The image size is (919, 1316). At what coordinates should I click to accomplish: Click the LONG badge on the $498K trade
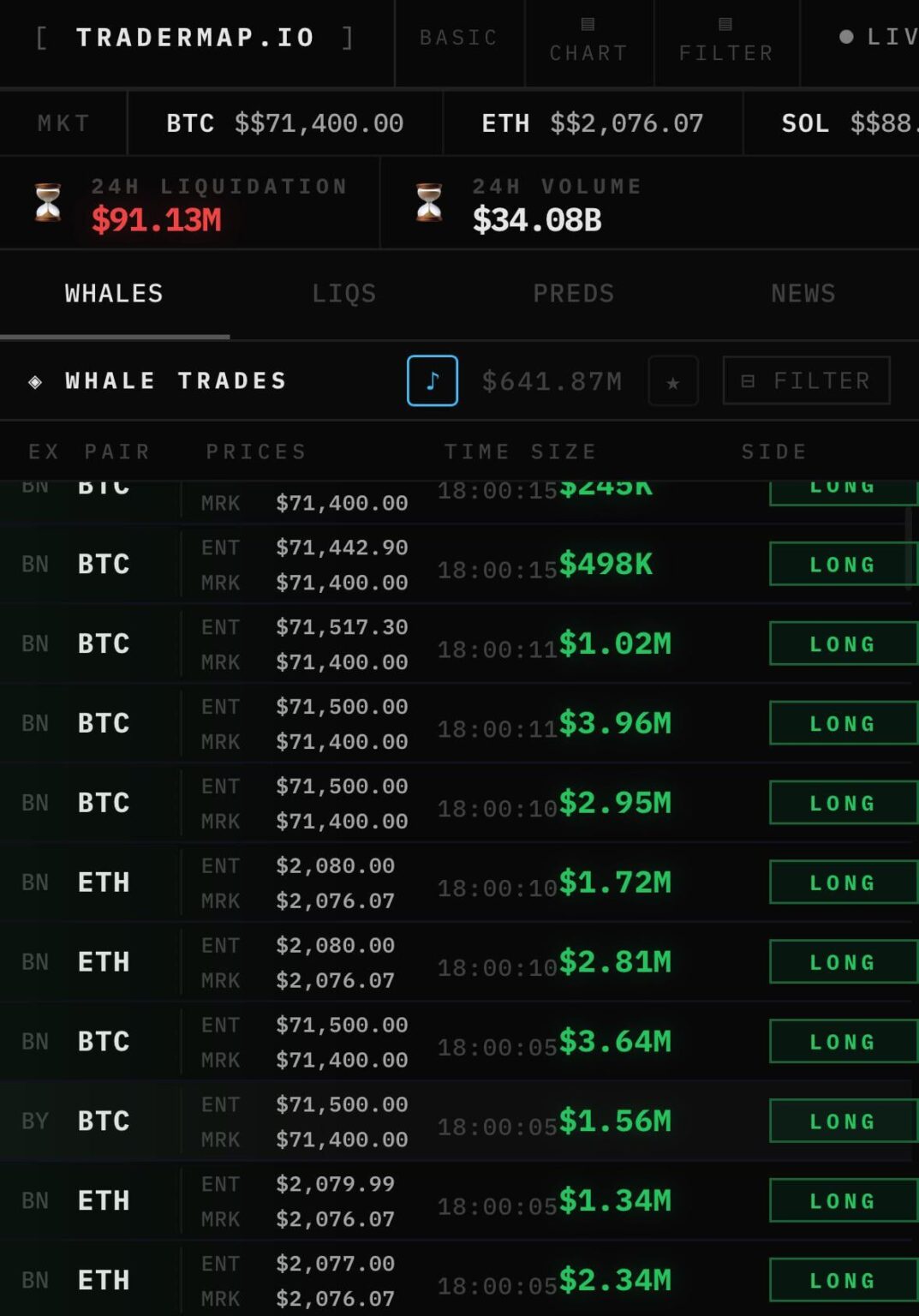pyautogui.click(x=842, y=564)
